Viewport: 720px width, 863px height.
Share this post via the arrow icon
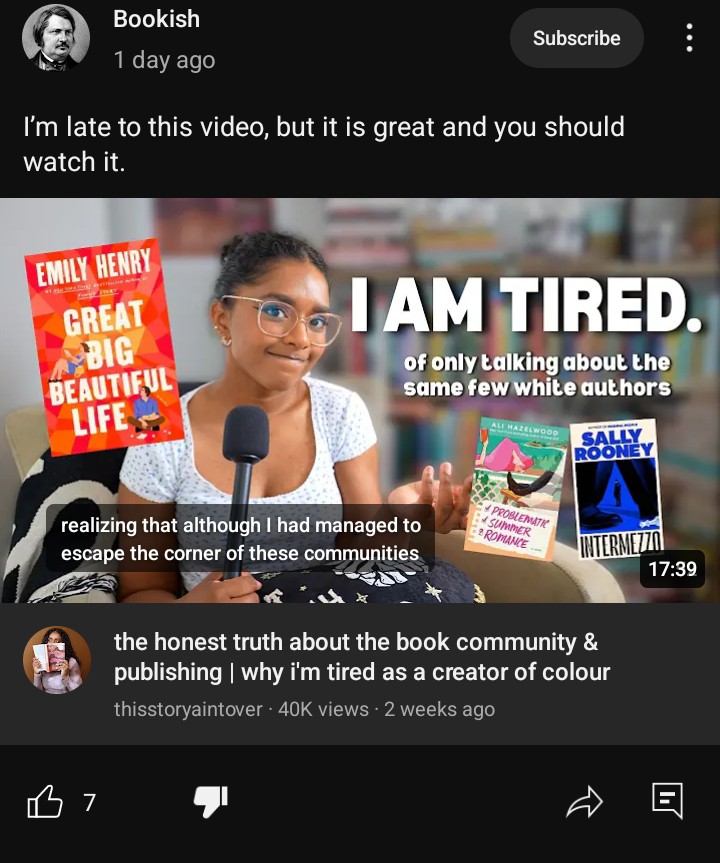pyautogui.click(x=584, y=801)
